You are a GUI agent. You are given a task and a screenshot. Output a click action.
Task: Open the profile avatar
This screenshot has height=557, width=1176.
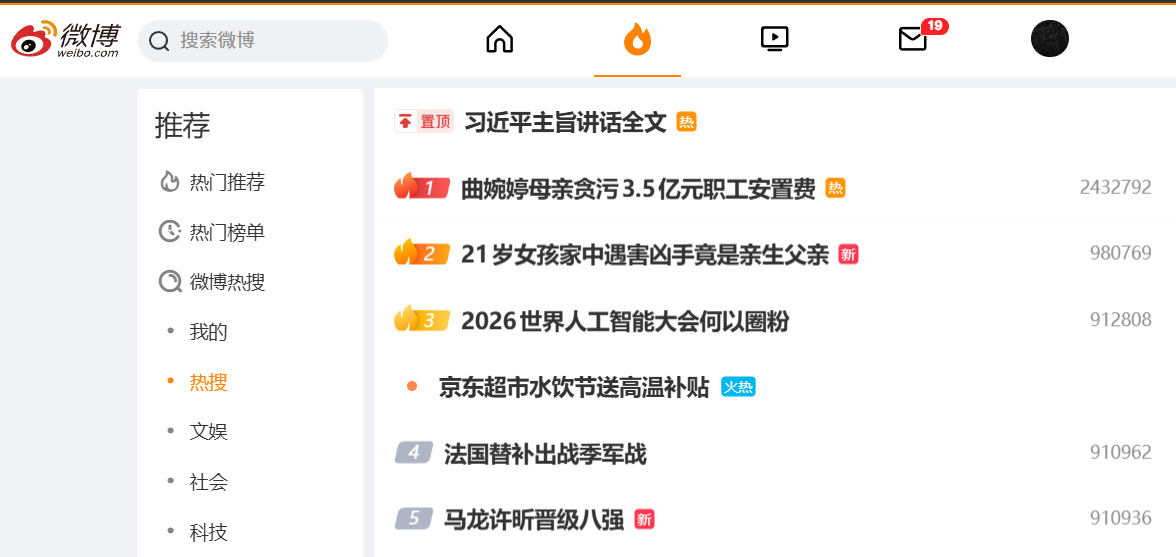[1050, 39]
